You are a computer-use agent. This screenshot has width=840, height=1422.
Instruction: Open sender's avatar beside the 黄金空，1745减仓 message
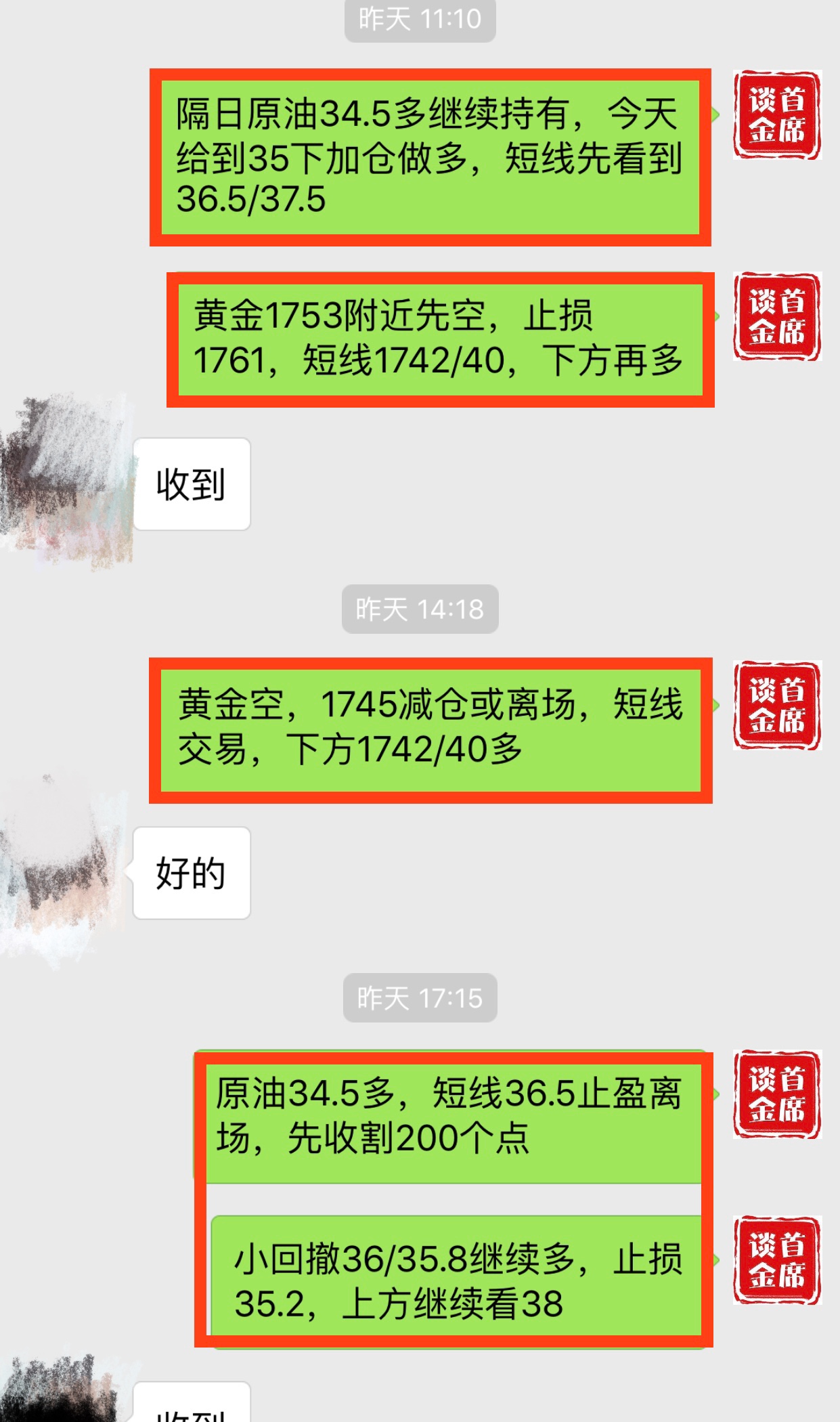(777, 706)
